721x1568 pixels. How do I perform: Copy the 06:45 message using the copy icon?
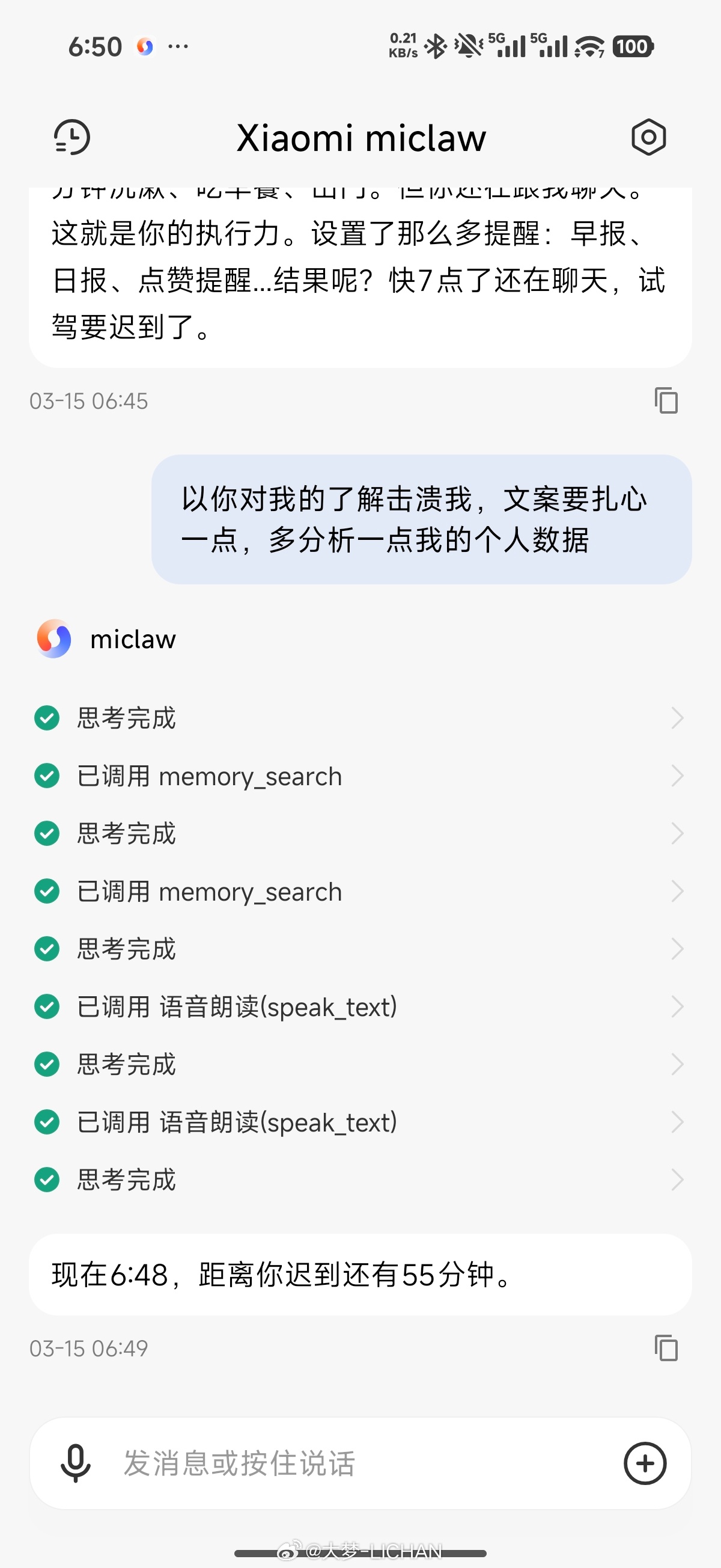(667, 400)
